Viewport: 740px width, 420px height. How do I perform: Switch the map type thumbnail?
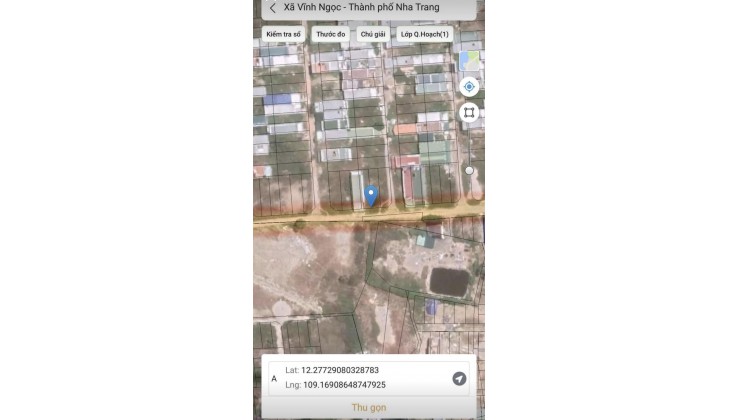coord(469,59)
